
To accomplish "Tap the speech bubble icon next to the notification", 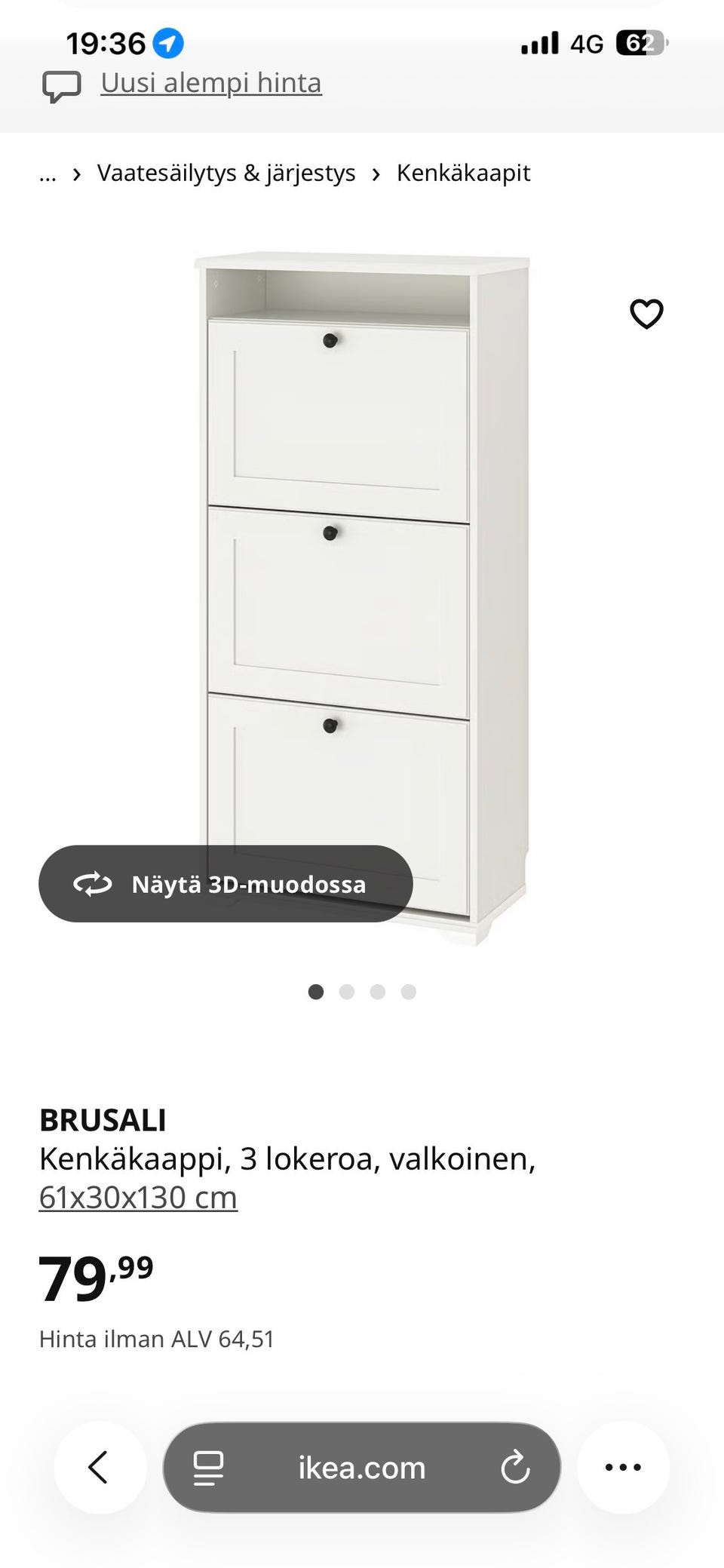I will point(62,85).
